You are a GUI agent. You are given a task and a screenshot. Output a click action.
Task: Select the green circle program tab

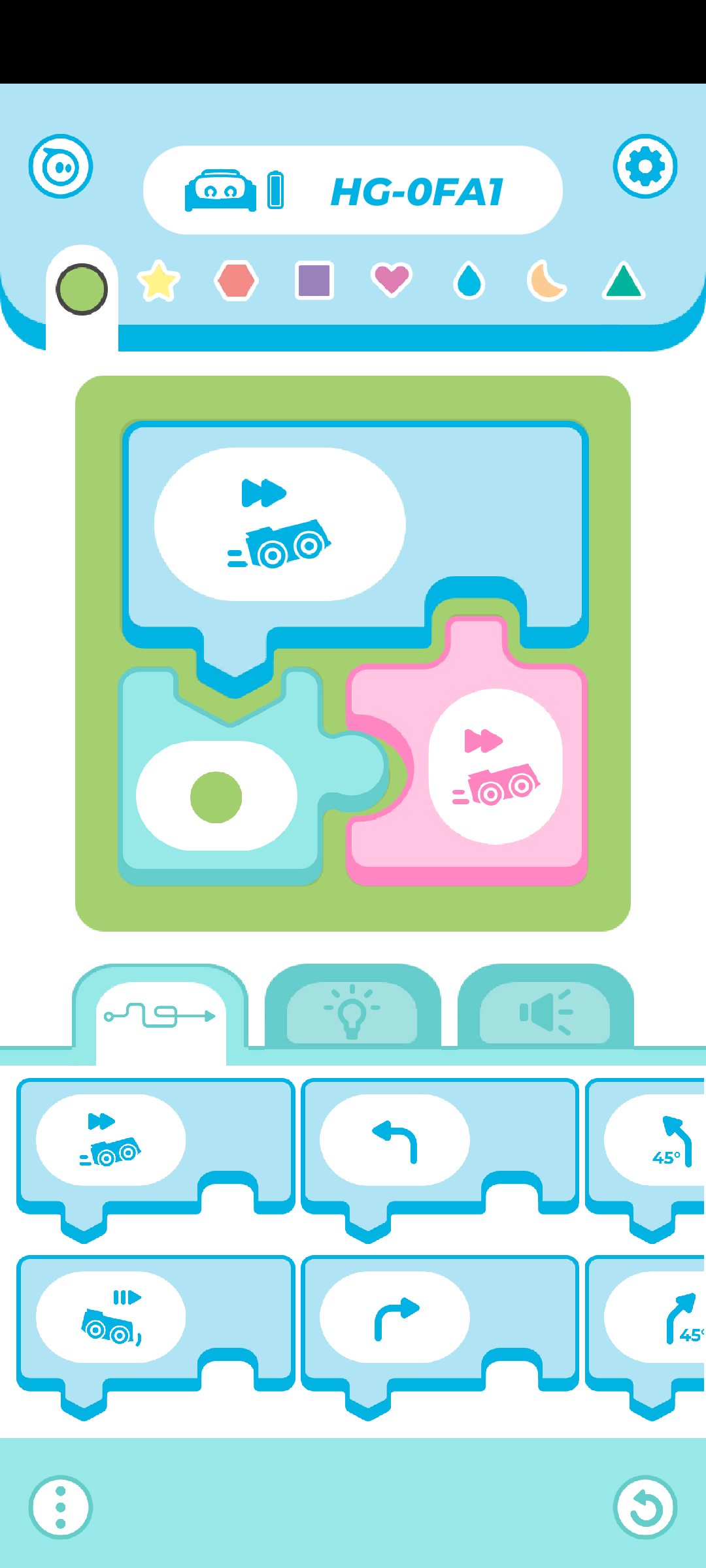click(x=82, y=289)
